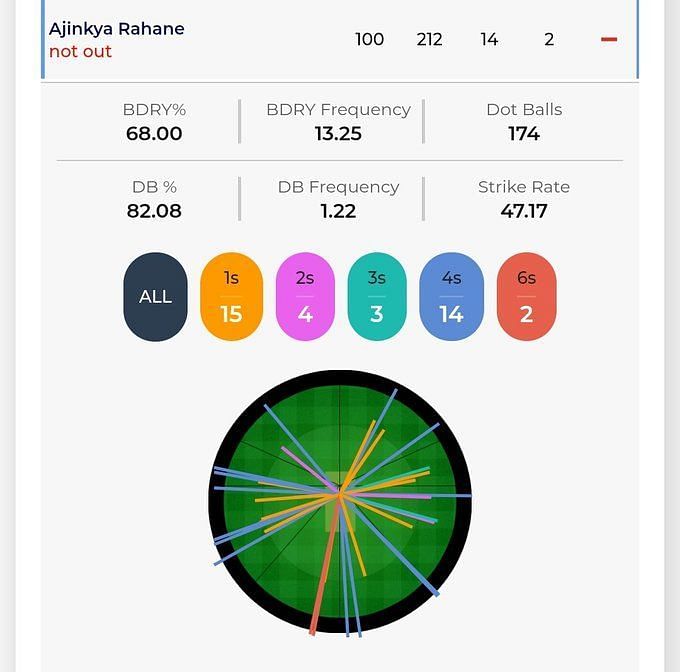Show only 6s on wagon wheel

click(526, 297)
